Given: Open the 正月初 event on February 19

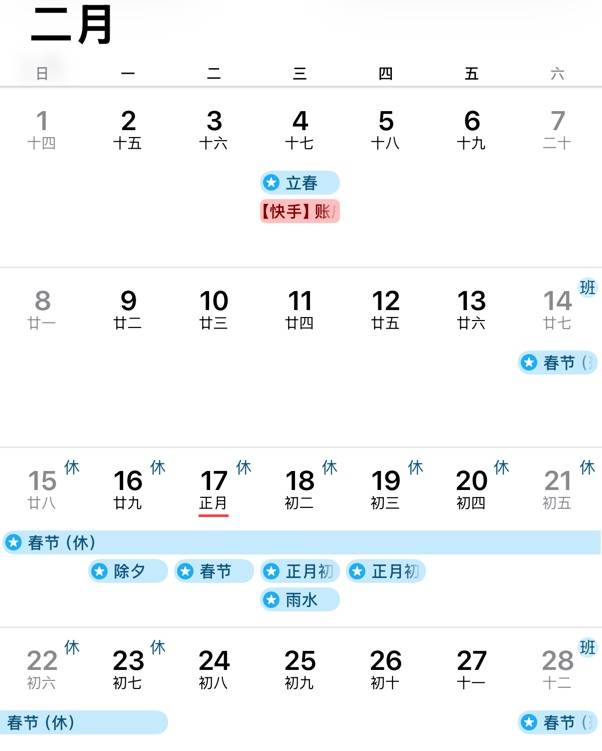Looking at the screenshot, I should pyautogui.click(x=386, y=571).
